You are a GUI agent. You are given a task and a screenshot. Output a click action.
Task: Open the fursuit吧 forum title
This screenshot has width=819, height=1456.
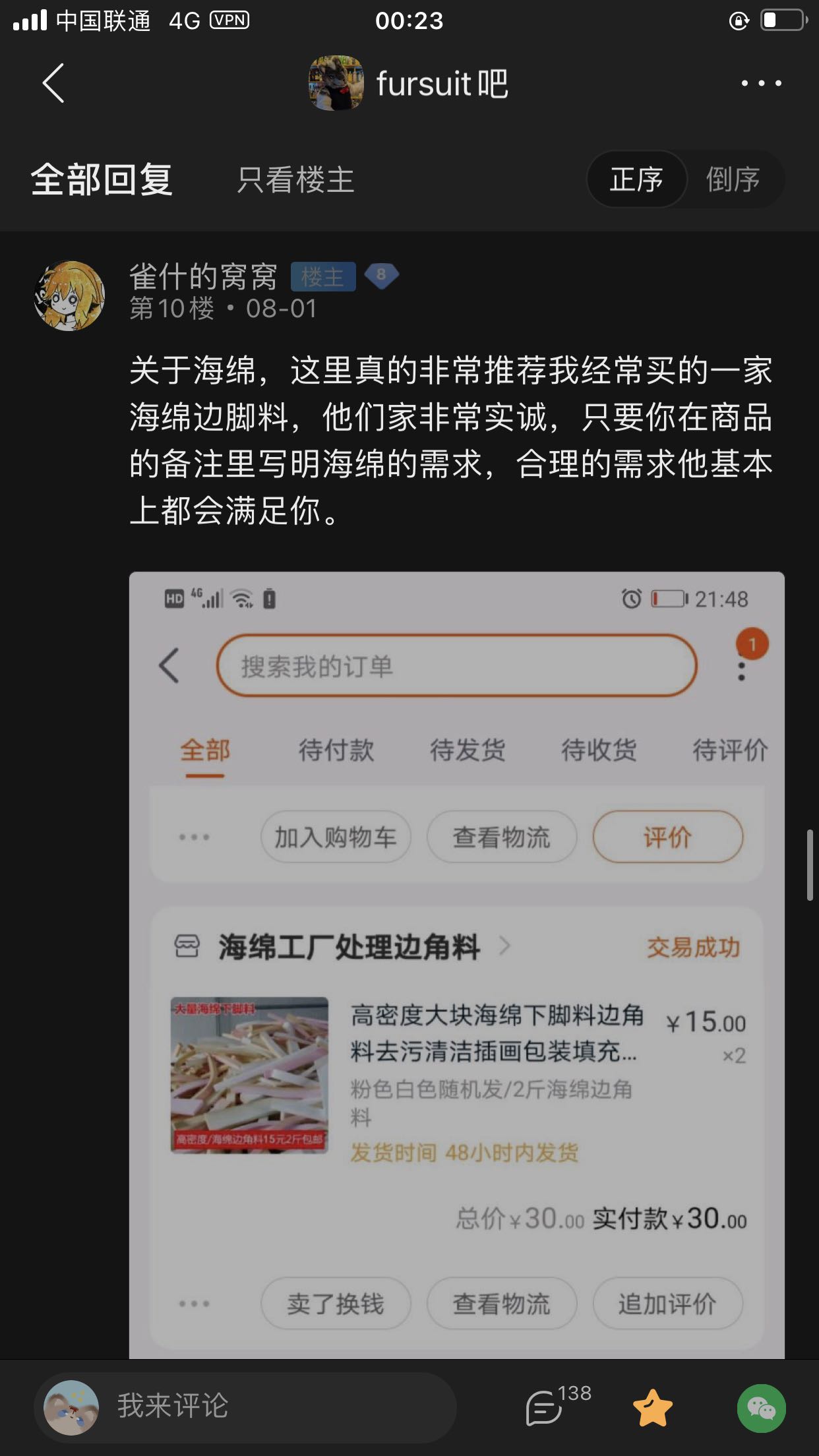(441, 84)
